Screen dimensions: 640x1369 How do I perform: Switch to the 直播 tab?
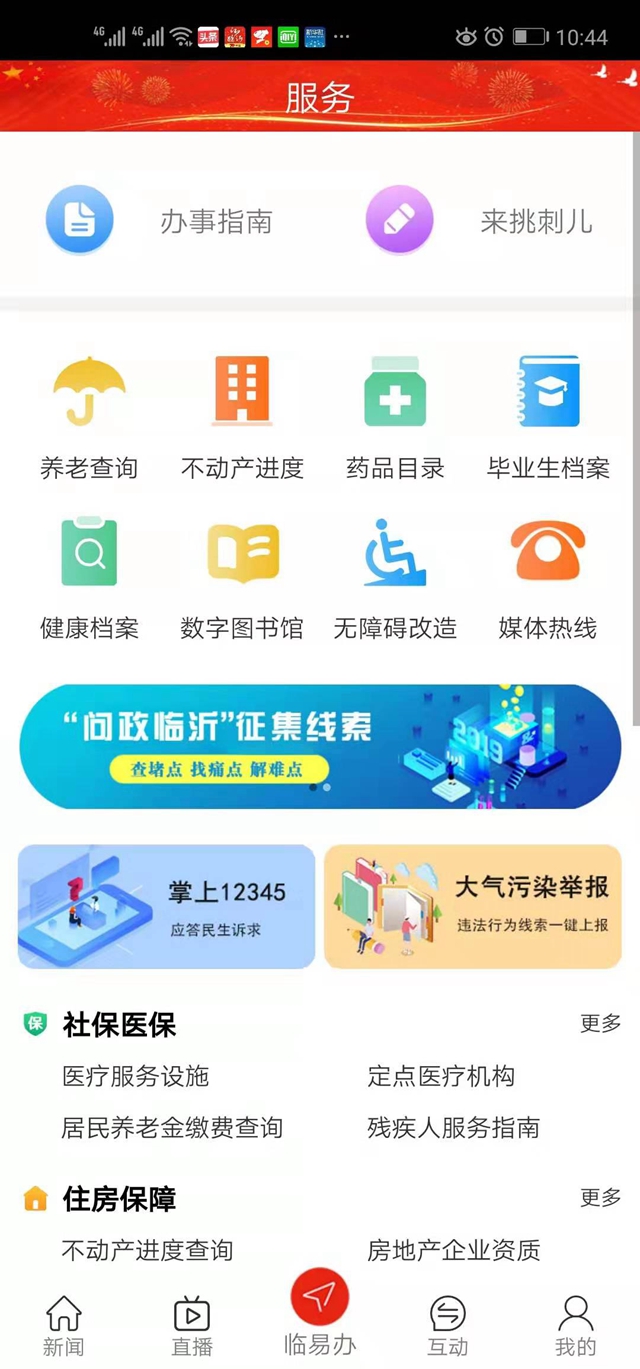tap(192, 1325)
